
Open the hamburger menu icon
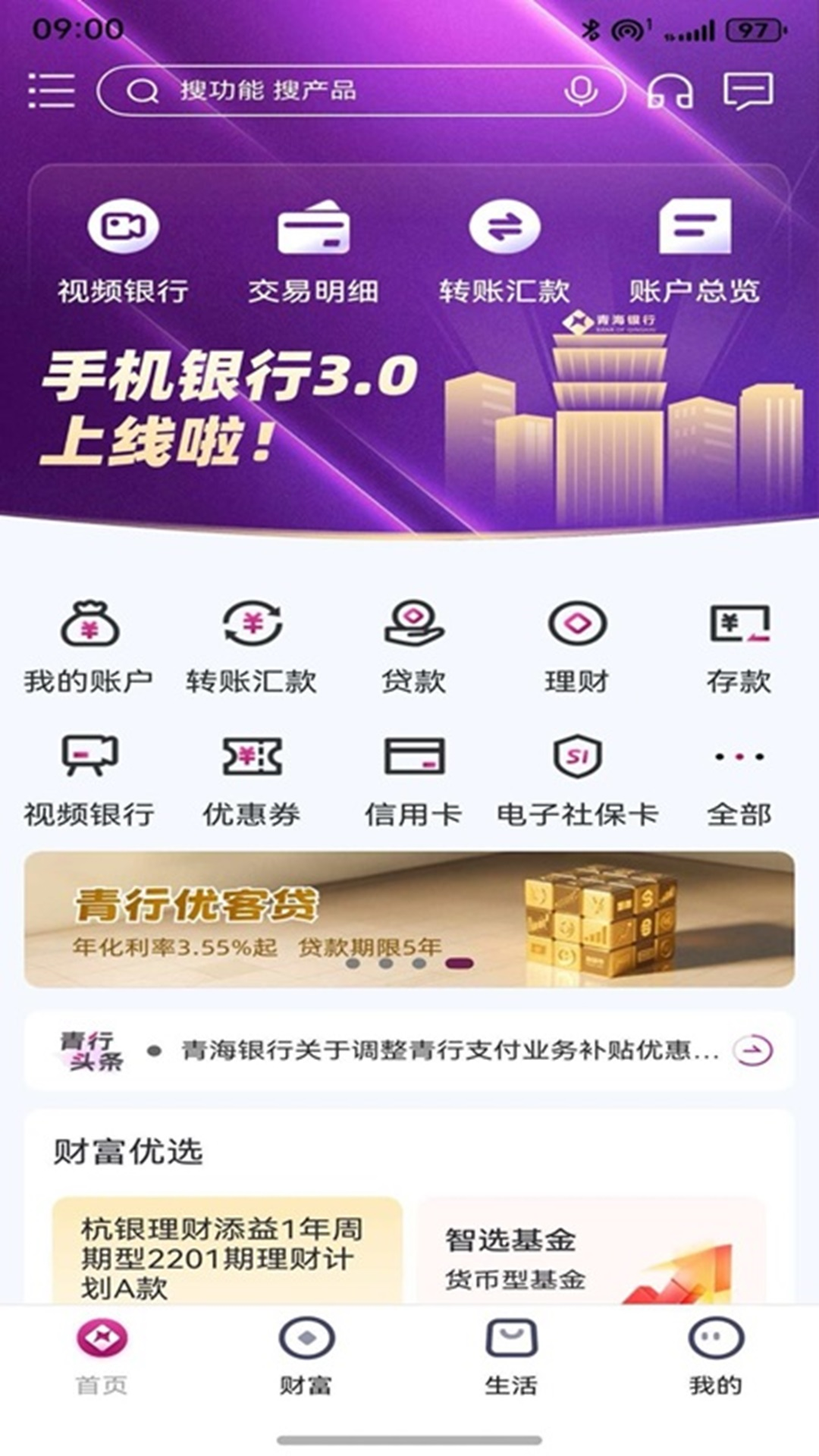pyautogui.click(x=52, y=91)
